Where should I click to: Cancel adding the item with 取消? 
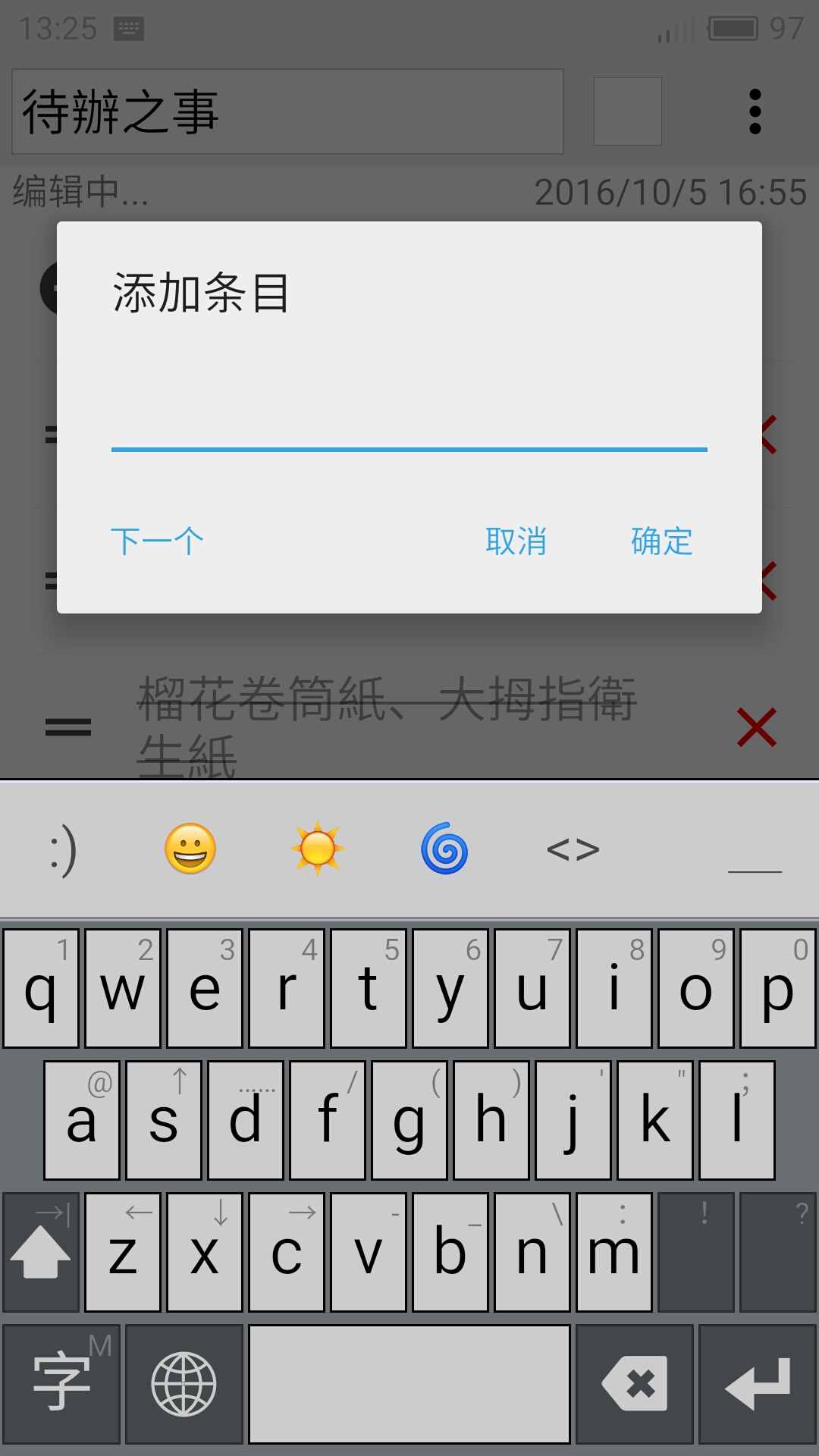(x=516, y=541)
